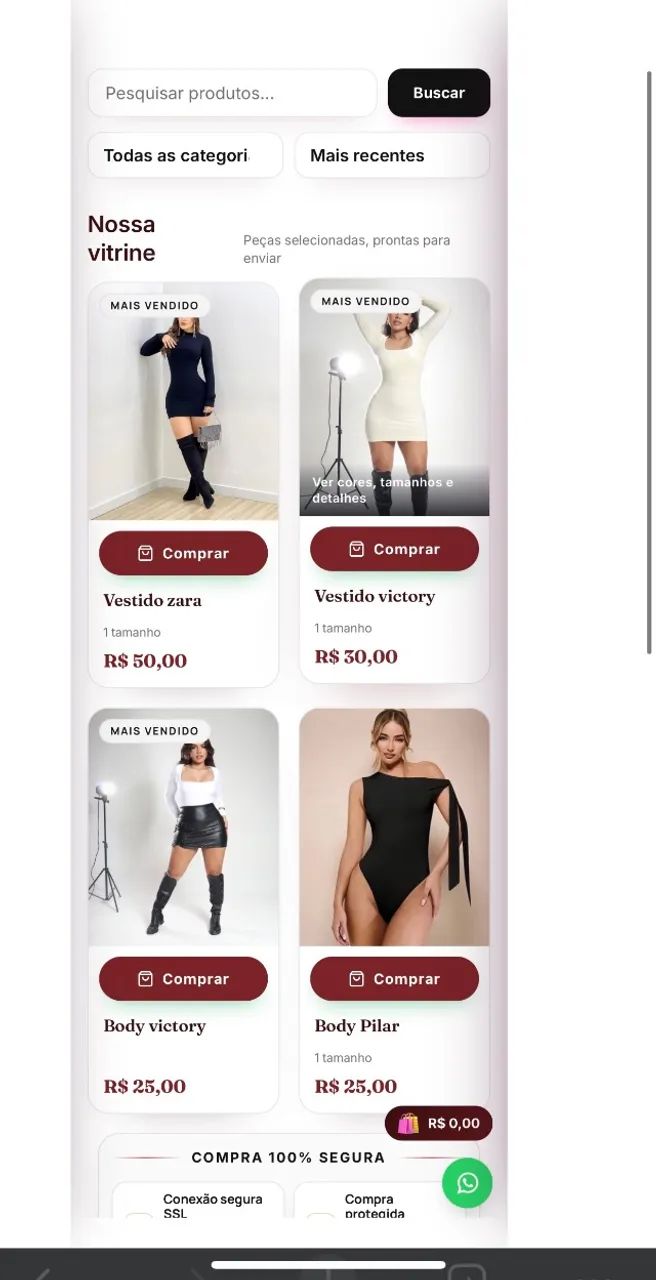
Task: Tap Comprar for Body Pilar
Action: coord(394,979)
